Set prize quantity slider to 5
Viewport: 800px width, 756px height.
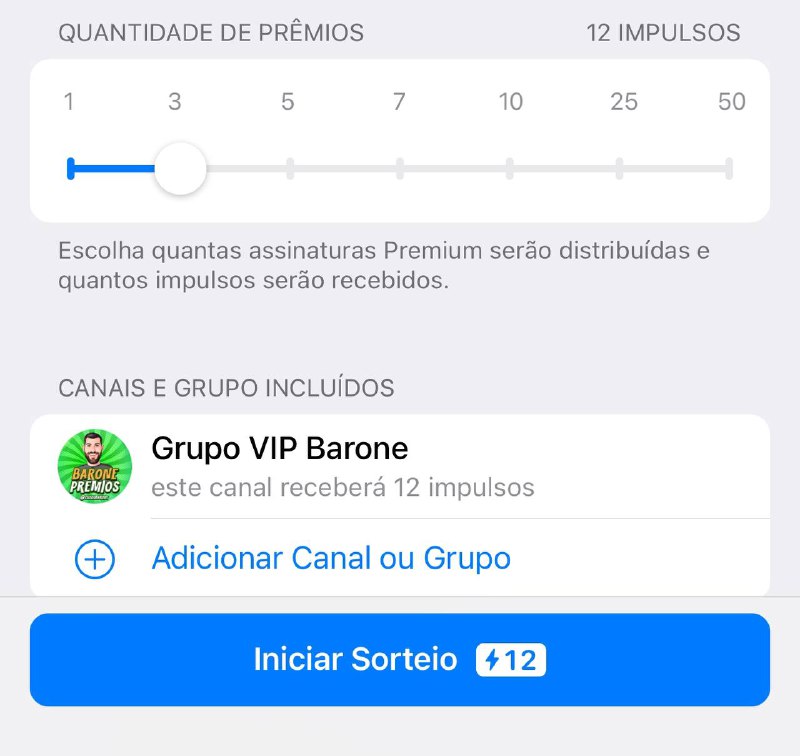coord(290,168)
